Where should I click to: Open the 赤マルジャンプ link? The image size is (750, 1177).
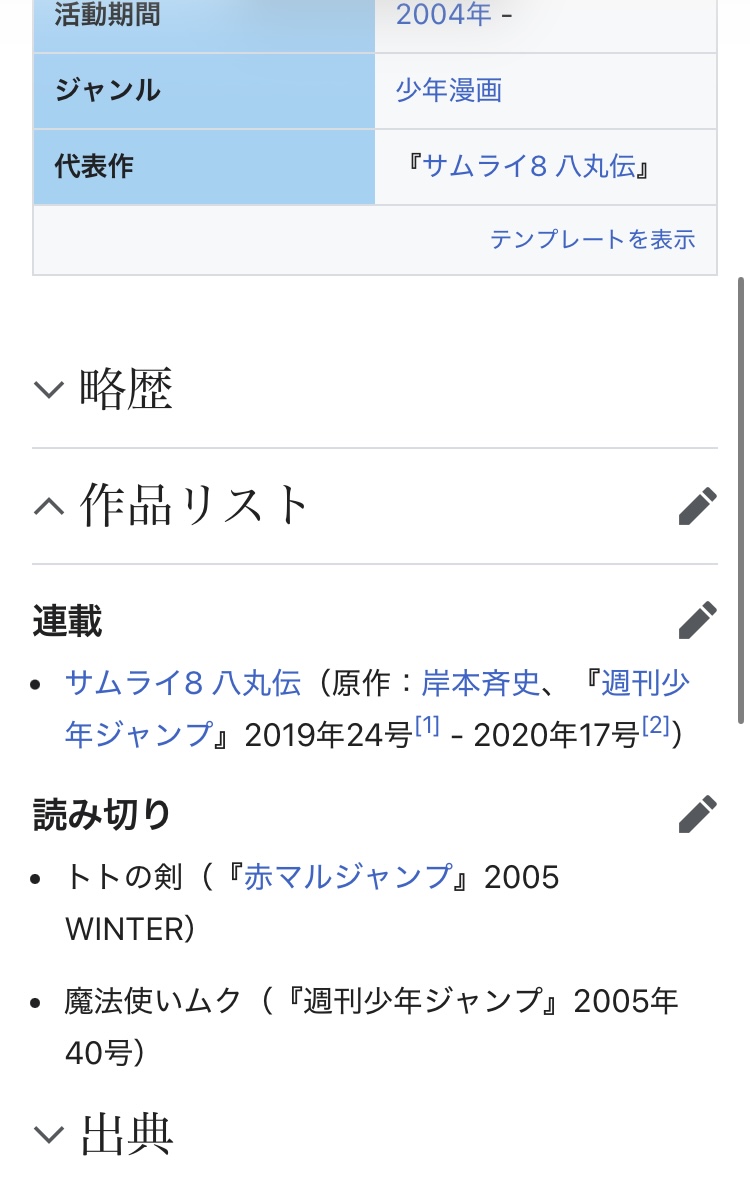[348, 877]
